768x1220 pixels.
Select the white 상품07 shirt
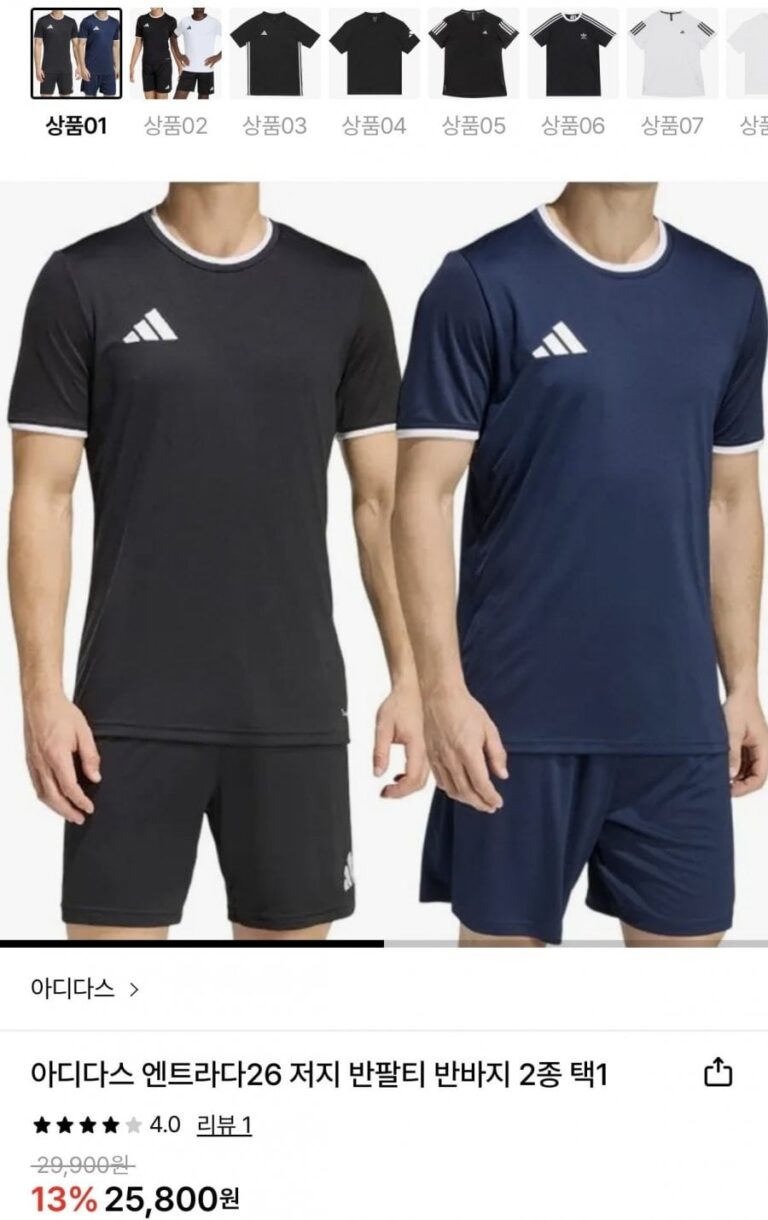point(672,54)
